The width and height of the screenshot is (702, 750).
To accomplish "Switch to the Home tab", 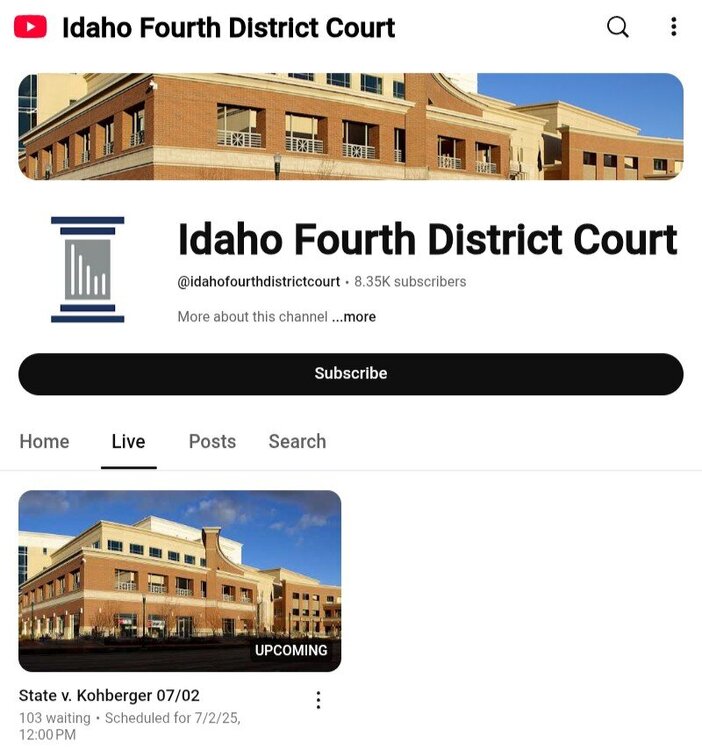I will [44, 441].
